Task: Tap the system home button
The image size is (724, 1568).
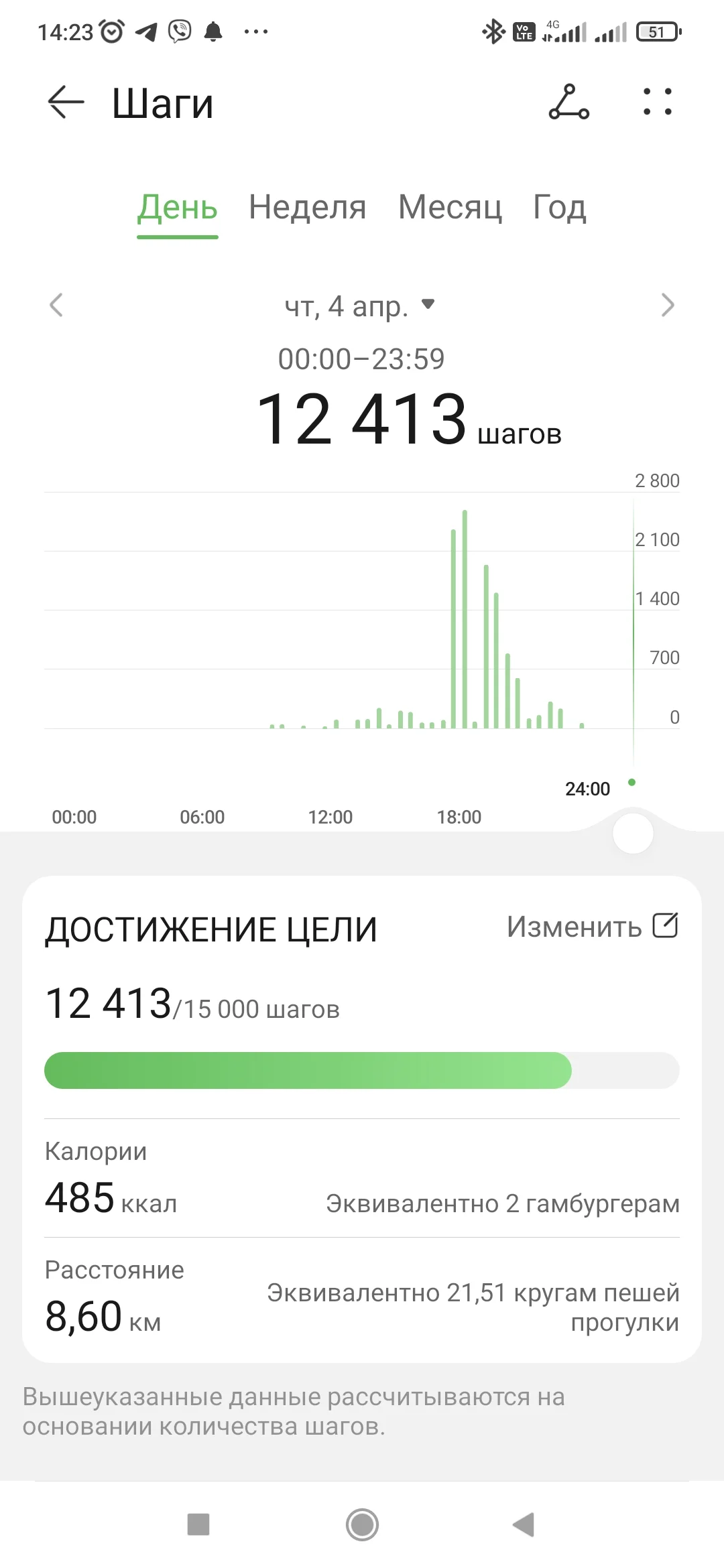Action: [x=362, y=1525]
